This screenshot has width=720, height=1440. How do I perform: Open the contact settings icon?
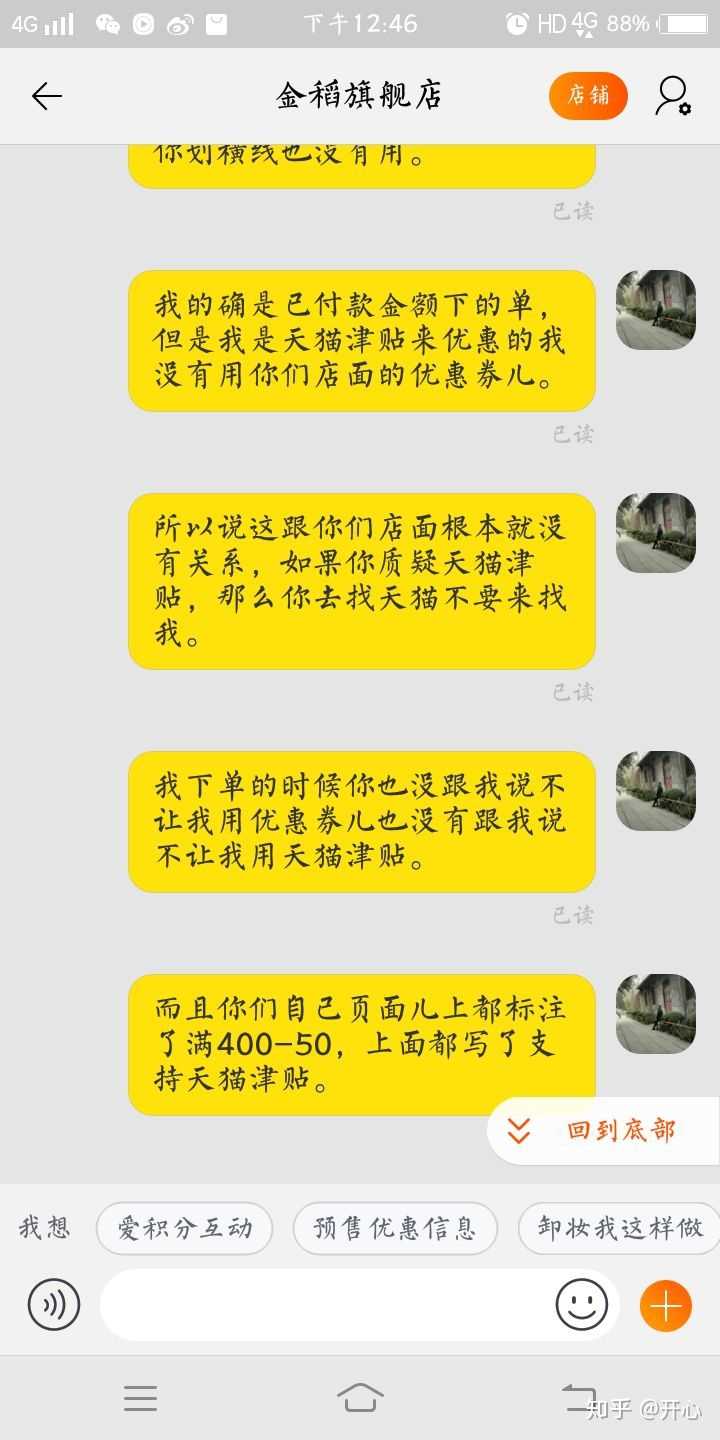[673, 96]
